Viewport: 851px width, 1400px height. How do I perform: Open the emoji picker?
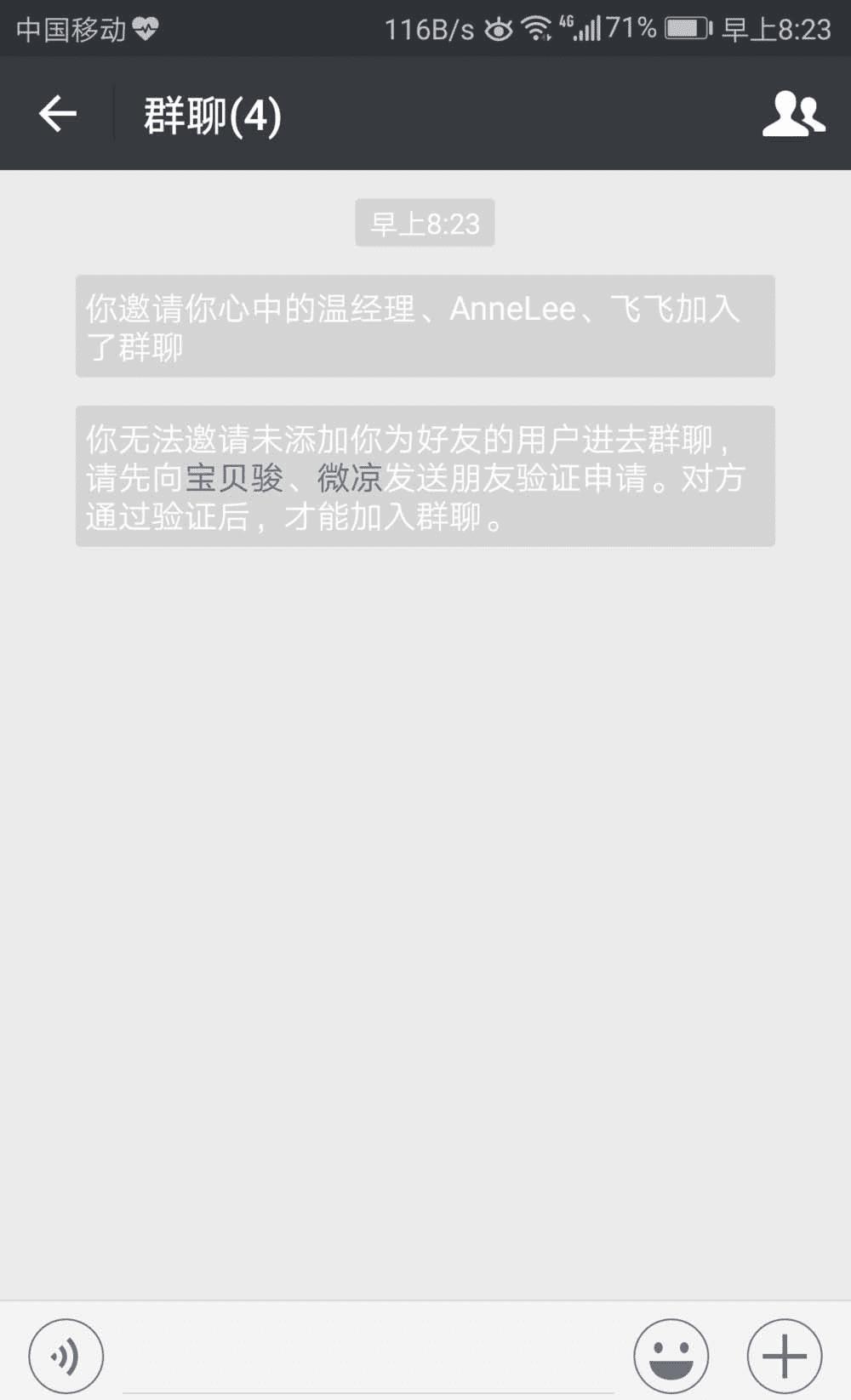tap(671, 1356)
